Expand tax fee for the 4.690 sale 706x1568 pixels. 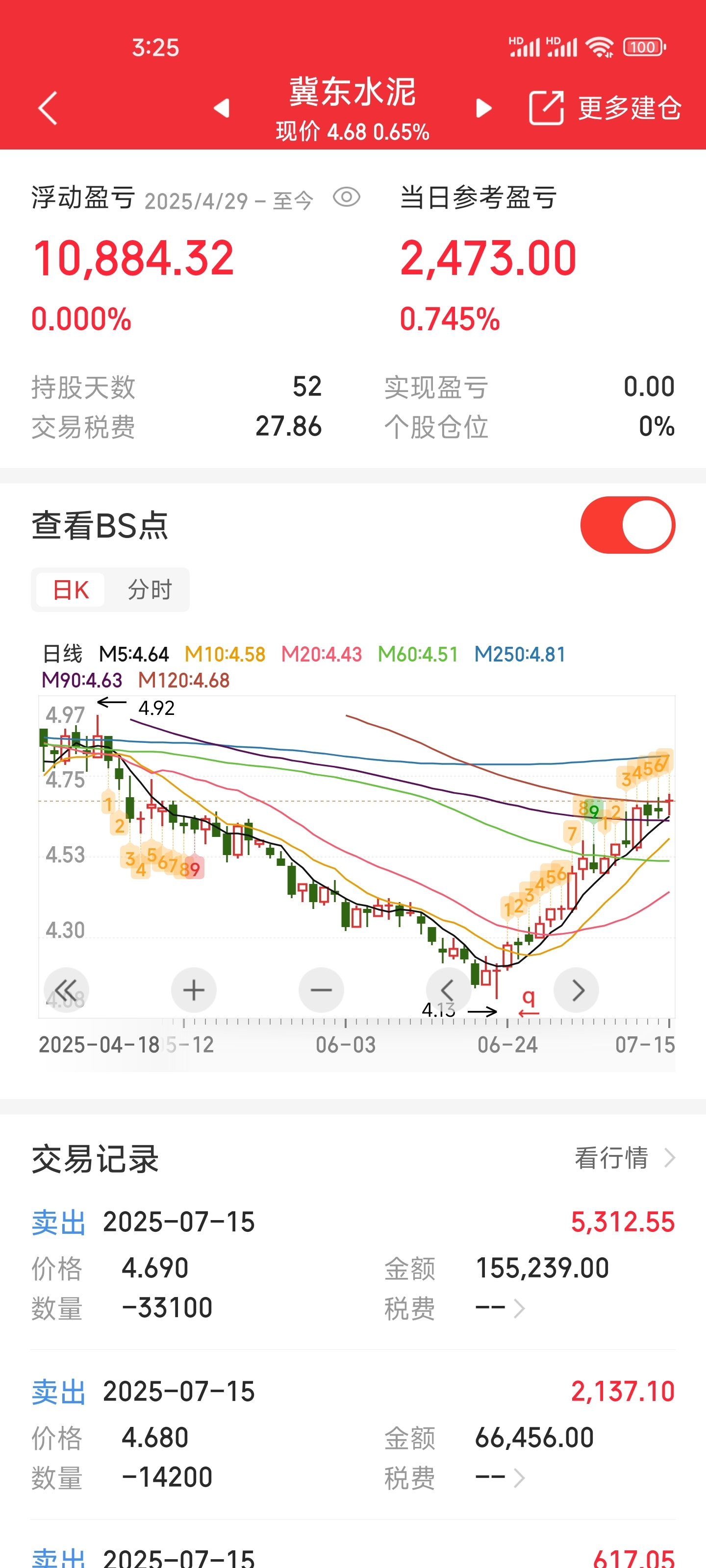500,1308
